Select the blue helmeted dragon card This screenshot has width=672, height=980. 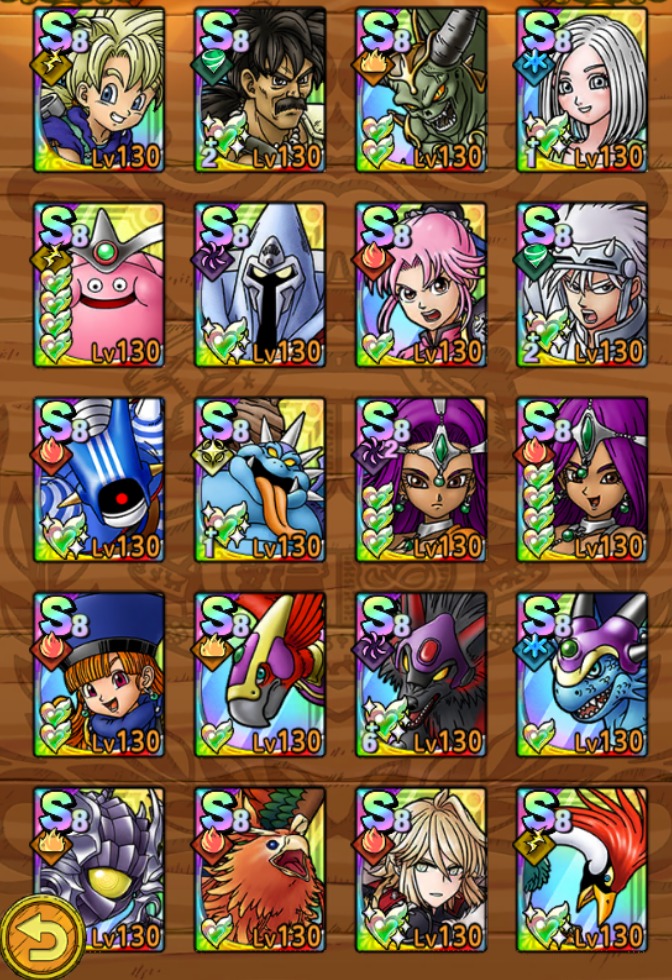tap(582, 675)
